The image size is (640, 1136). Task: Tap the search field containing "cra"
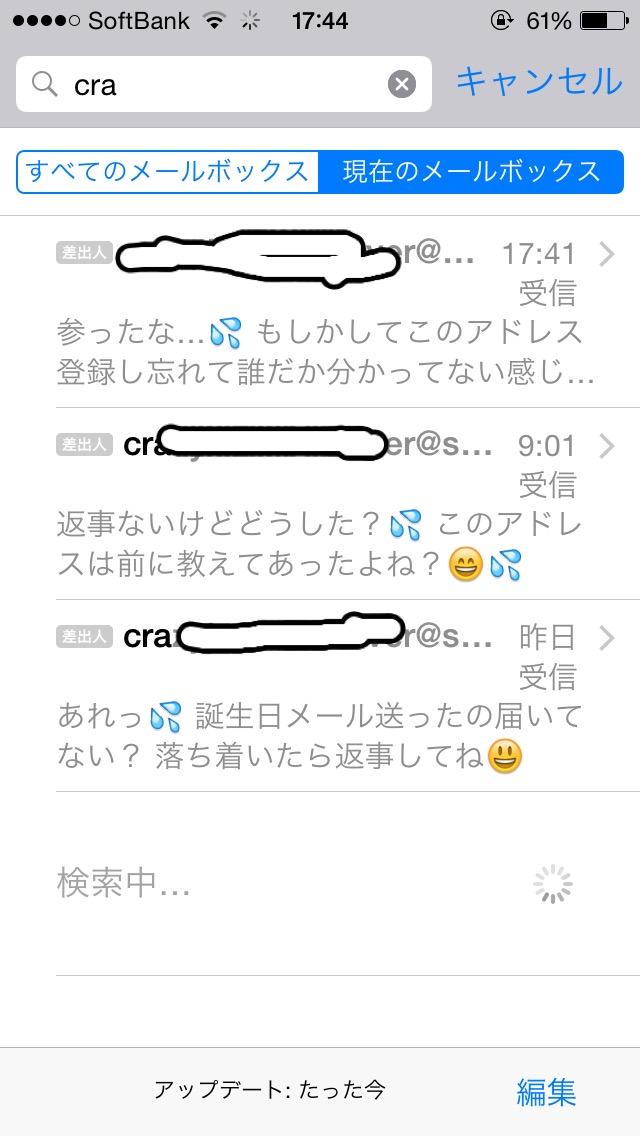(223, 85)
